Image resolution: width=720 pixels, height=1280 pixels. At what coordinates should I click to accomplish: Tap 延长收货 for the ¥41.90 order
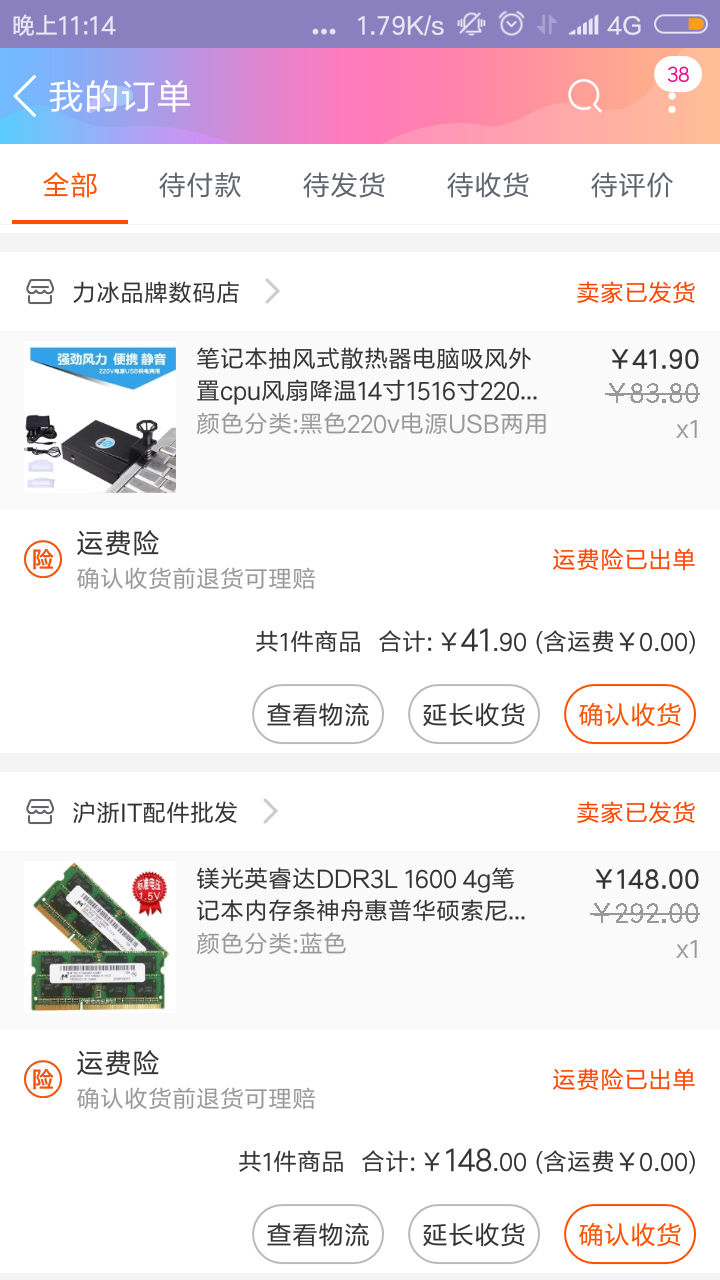(474, 714)
